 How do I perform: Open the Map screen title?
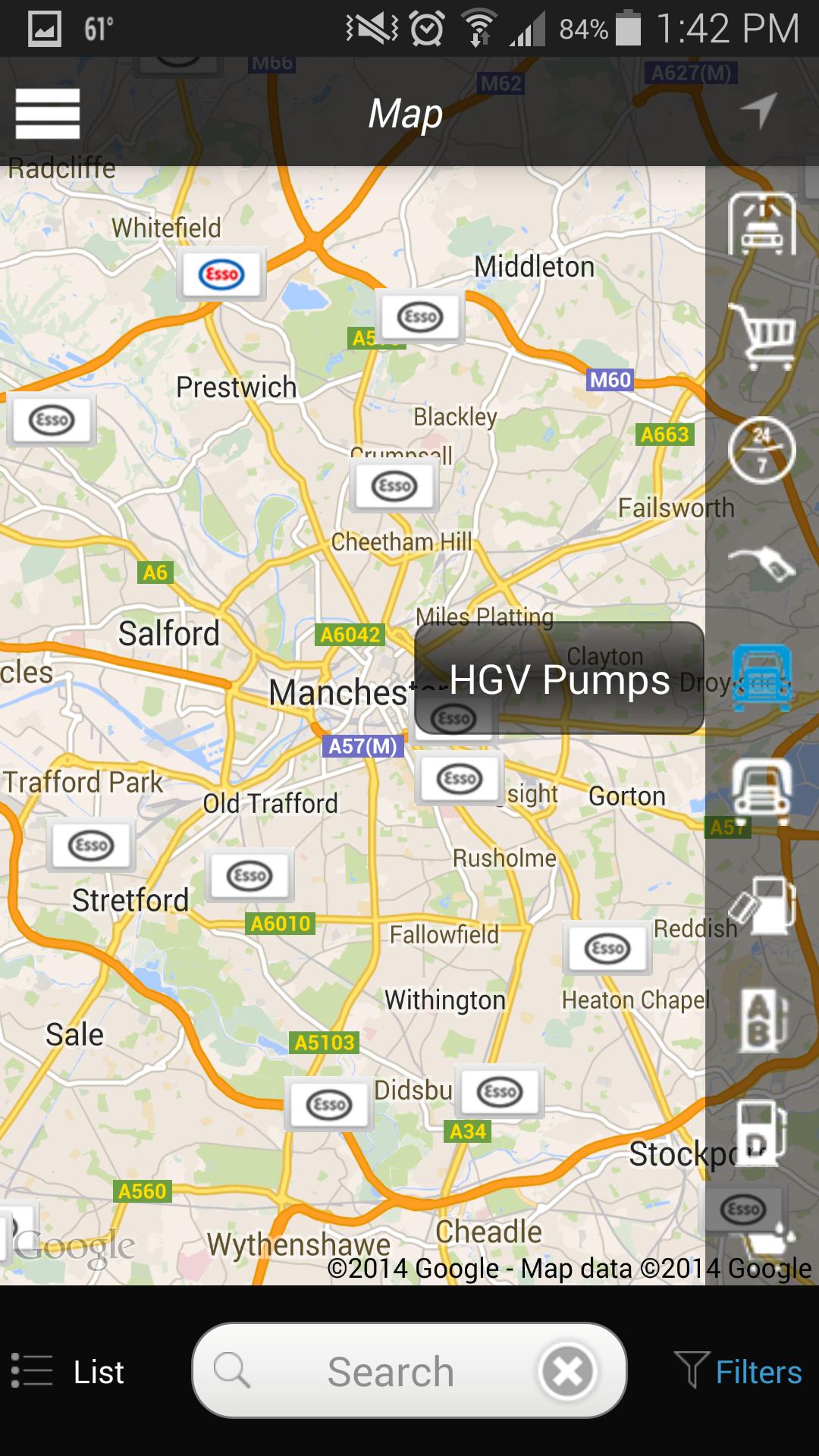pyautogui.click(x=404, y=112)
